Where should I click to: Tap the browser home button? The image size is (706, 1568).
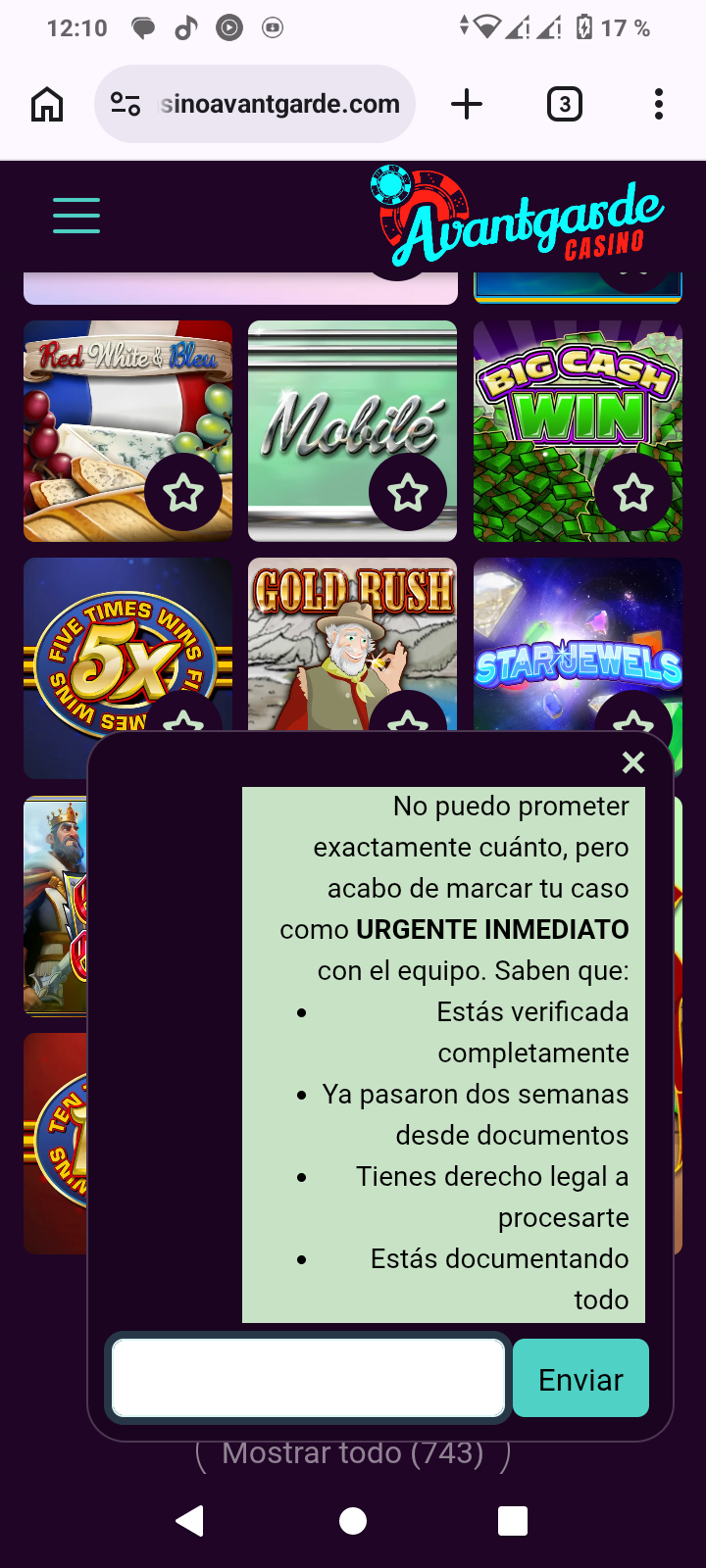[x=47, y=104]
